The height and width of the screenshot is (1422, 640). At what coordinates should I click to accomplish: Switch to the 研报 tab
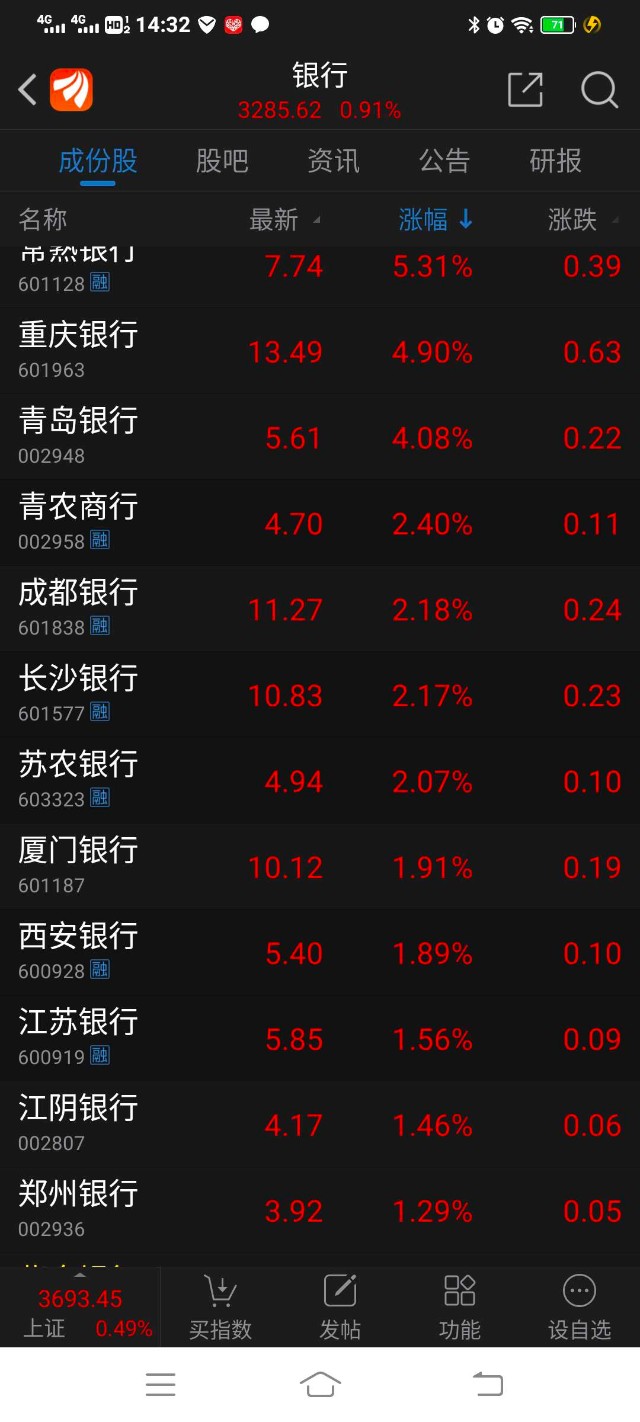point(555,161)
